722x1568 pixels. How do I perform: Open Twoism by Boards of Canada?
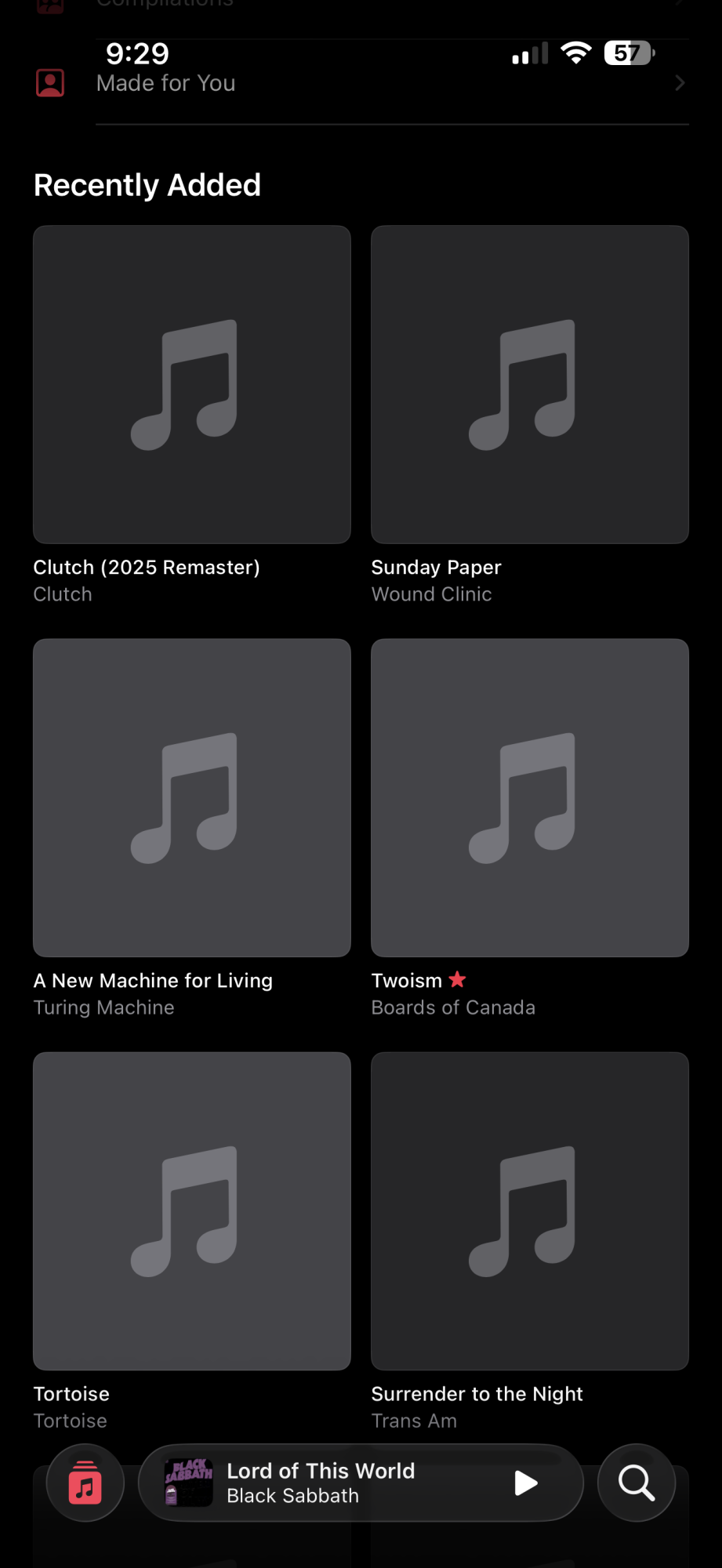(530, 797)
